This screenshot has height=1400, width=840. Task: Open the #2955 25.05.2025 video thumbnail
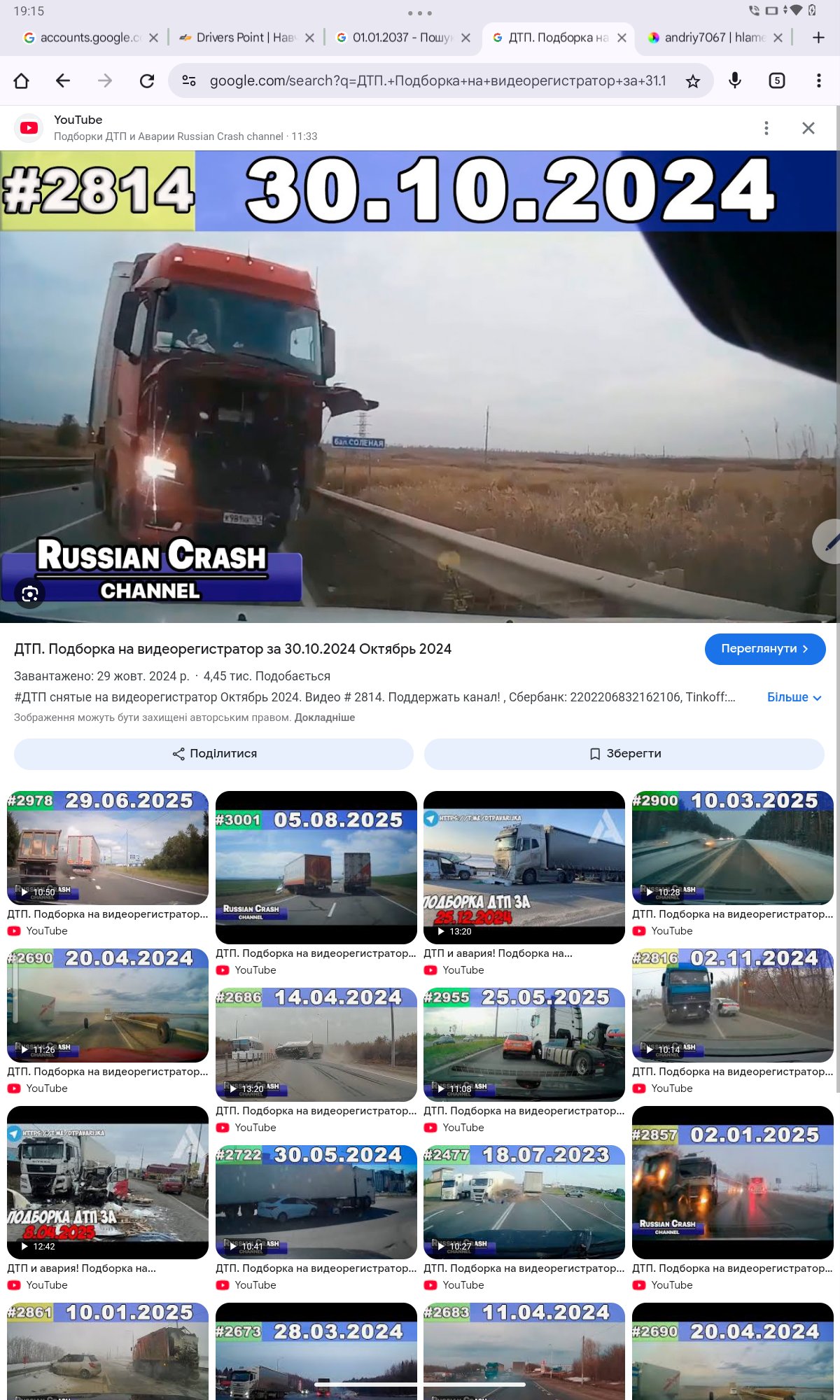524,1044
